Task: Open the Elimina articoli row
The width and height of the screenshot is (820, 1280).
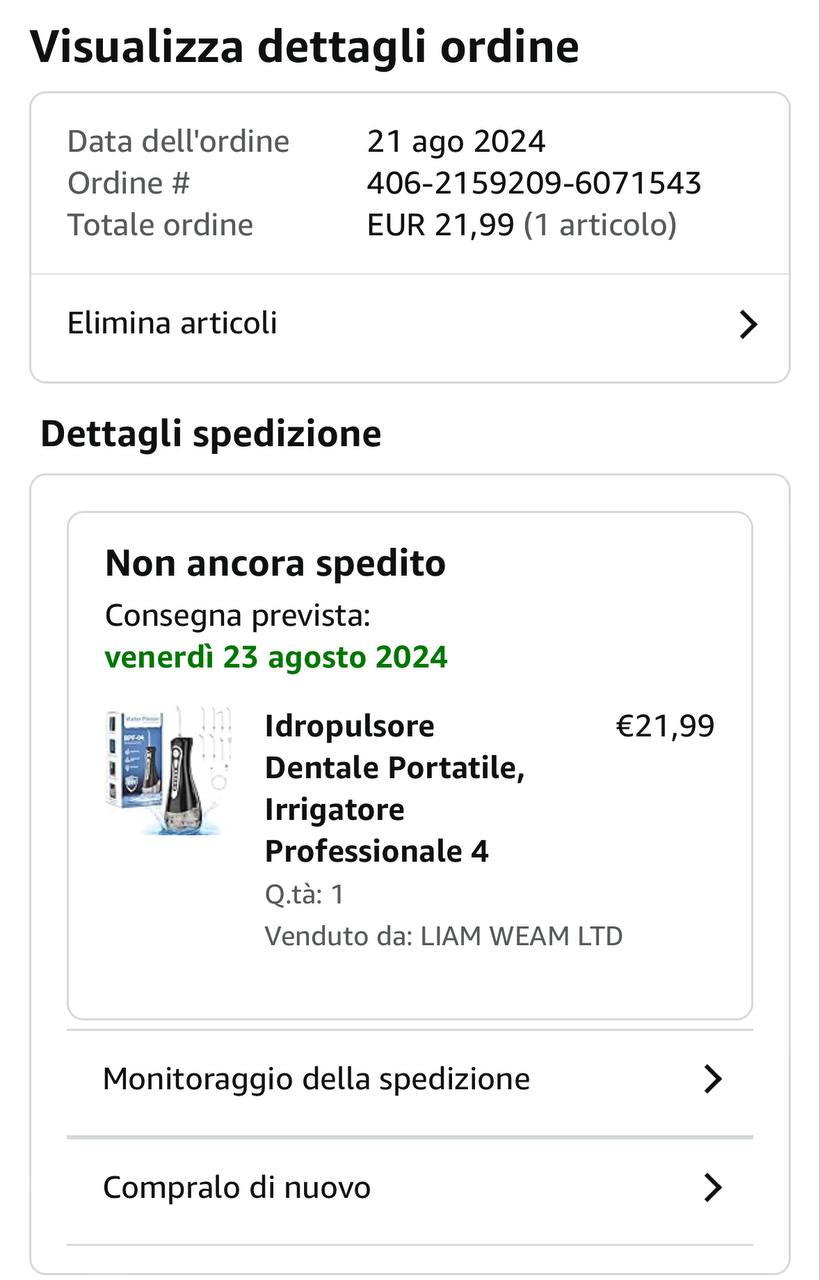Action: coord(409,324)
